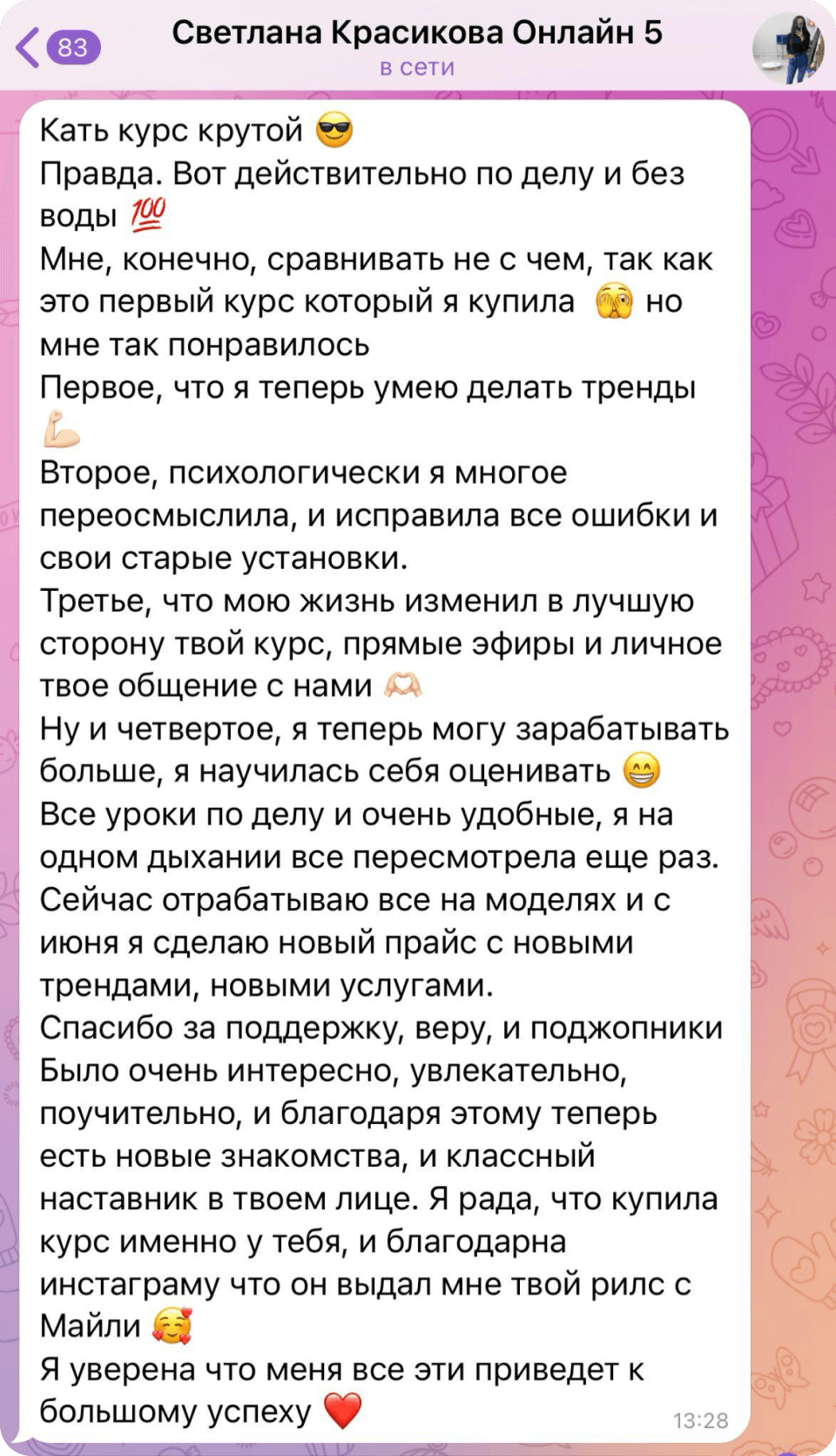Viewport: 836px width, 1456px height.
Task: Open the contact's profile photo avatar
Action: tap(787, 49)
